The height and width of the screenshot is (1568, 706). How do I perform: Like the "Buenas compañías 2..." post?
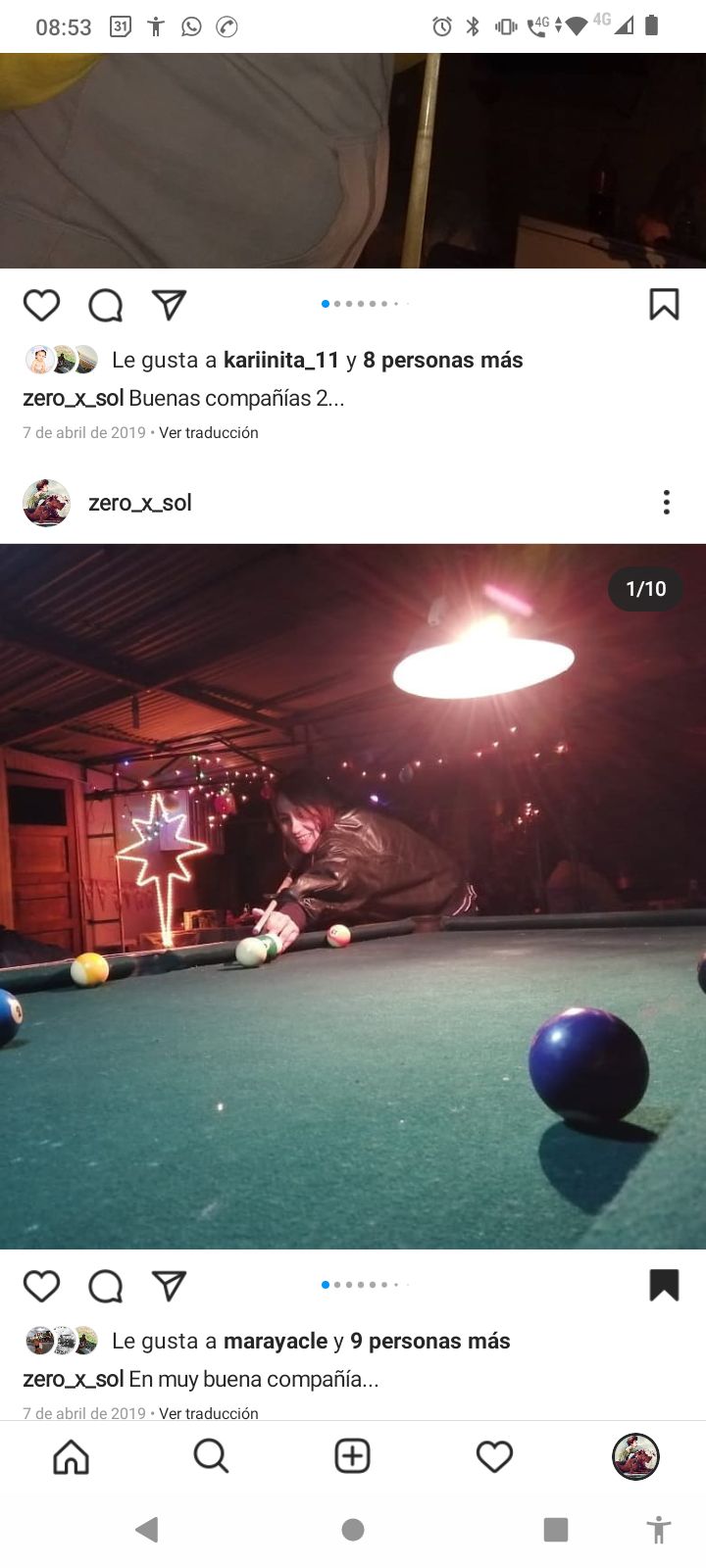pos(41,305)
